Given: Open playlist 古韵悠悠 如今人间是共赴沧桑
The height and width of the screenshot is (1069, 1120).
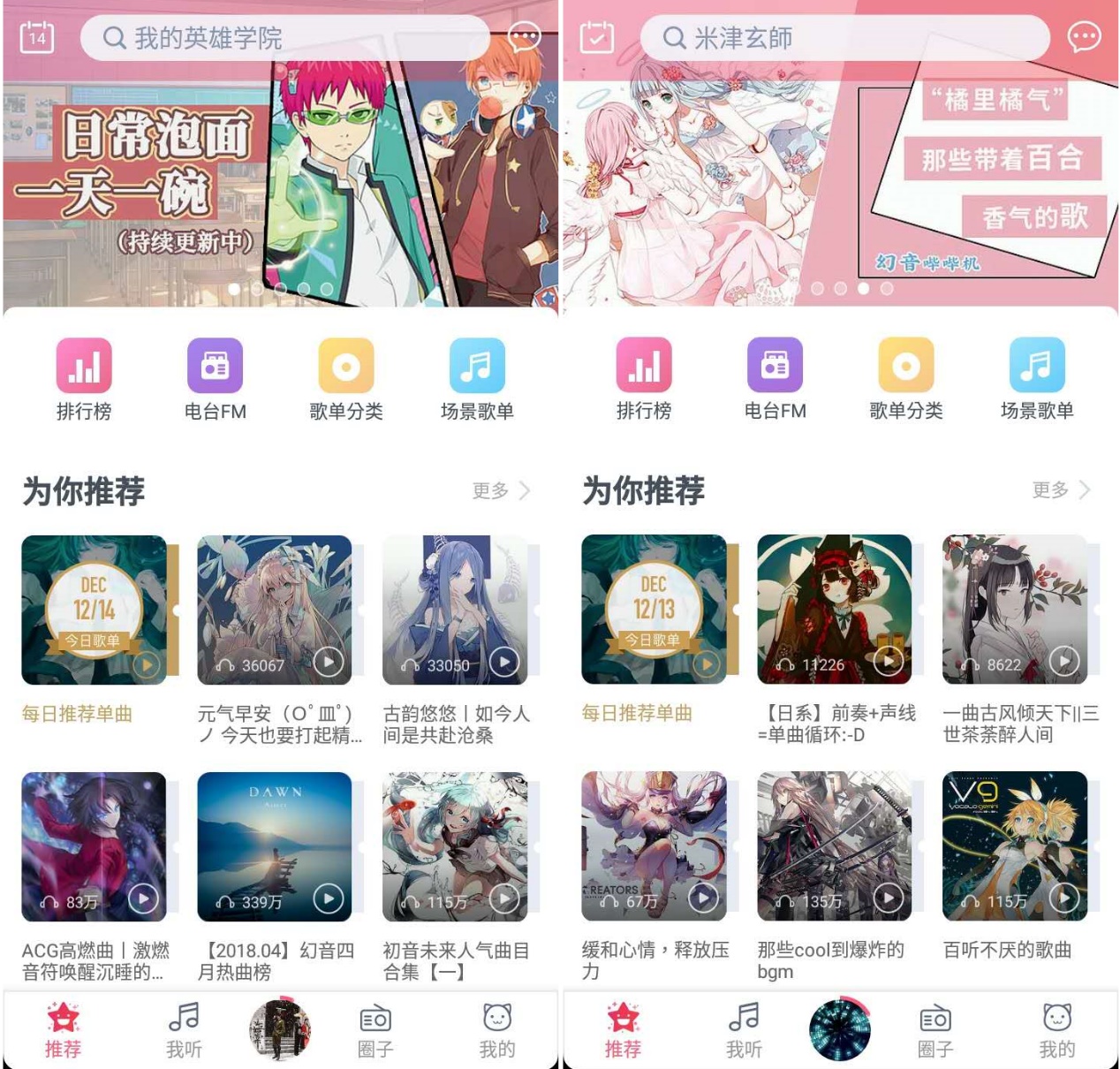Looking at the screenshot, I should [x=455, y=610].
